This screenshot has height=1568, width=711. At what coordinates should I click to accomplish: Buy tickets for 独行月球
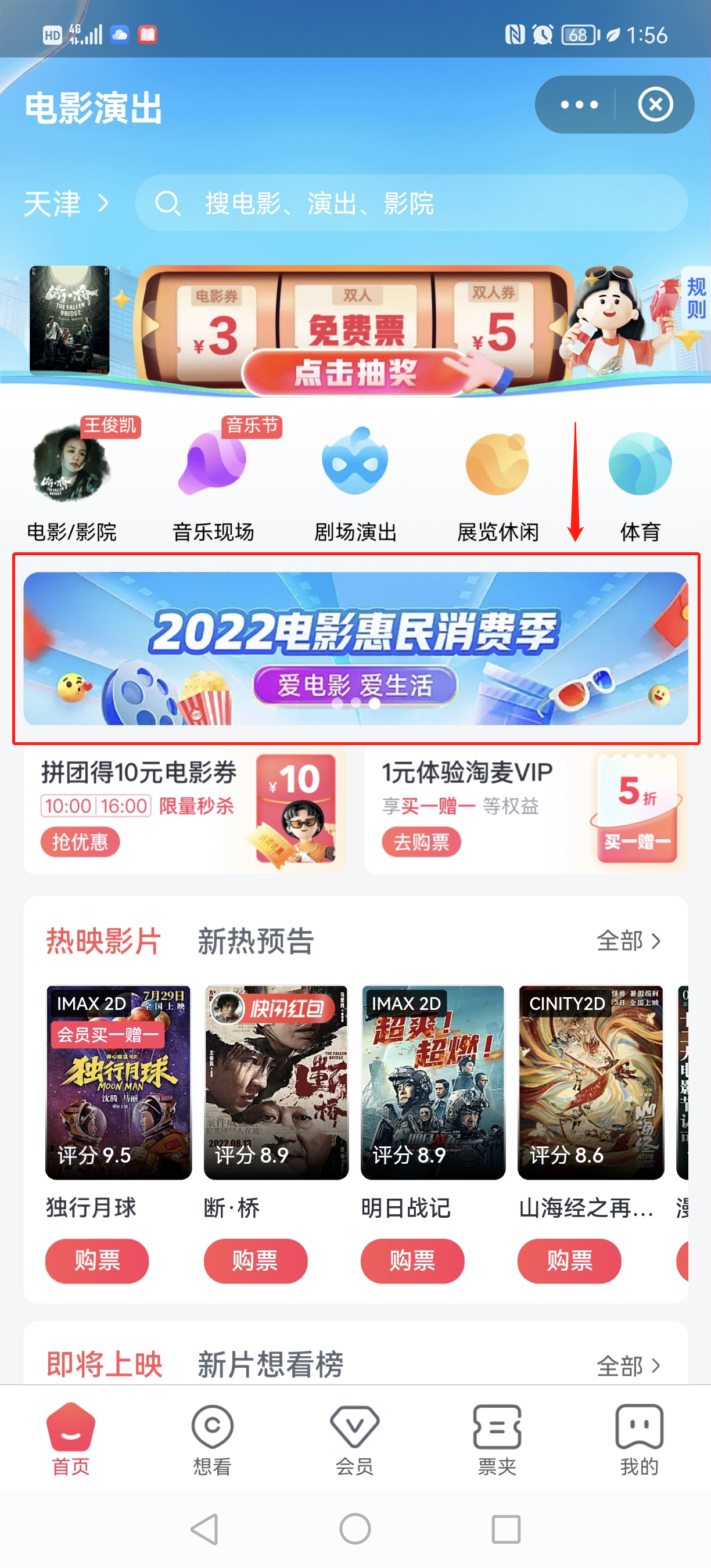(97, 1261)
